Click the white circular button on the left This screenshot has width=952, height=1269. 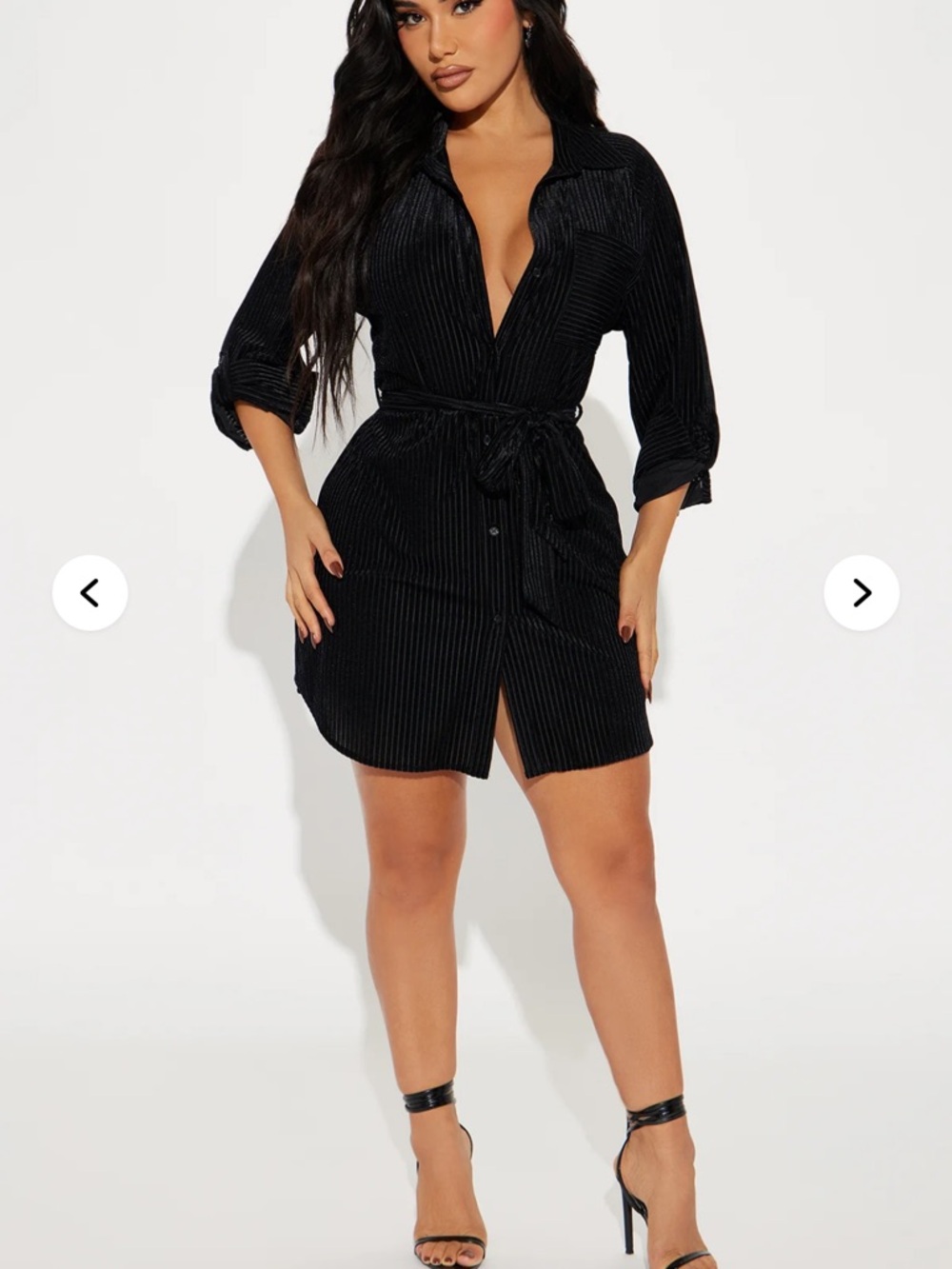tap(91, 591)
